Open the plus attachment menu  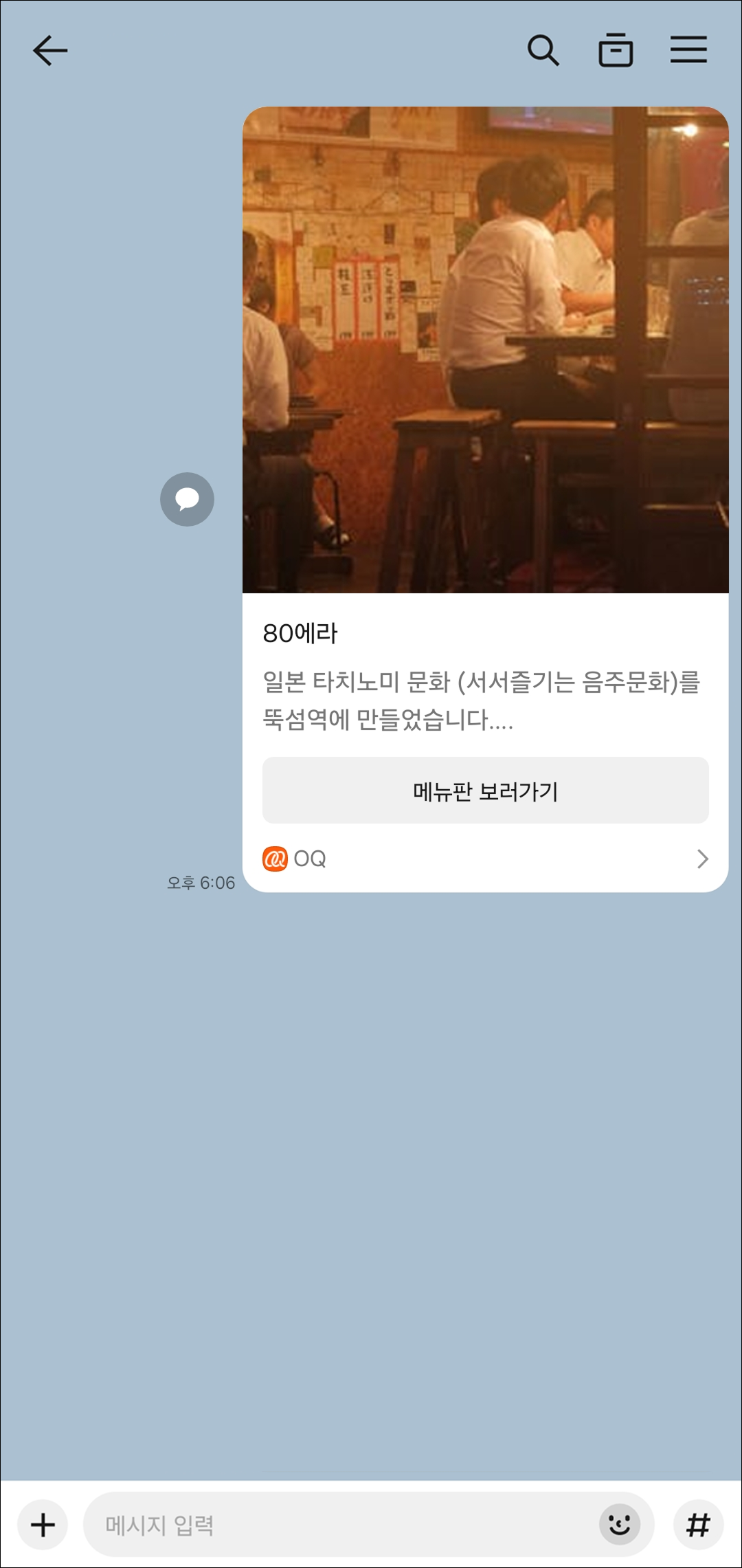point(43,1525)
